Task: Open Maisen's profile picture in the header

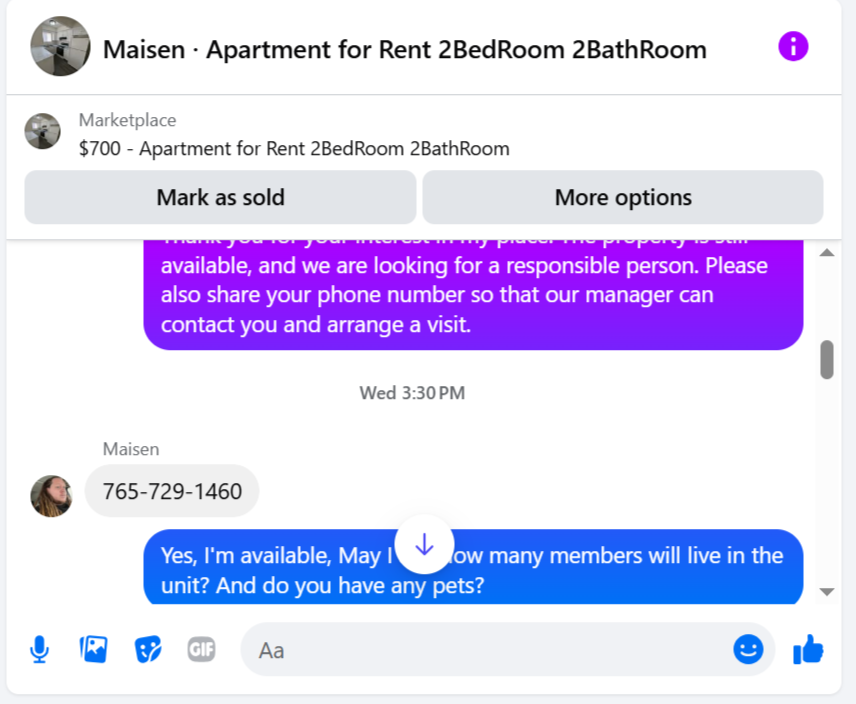Action: [x=60, y=46]
